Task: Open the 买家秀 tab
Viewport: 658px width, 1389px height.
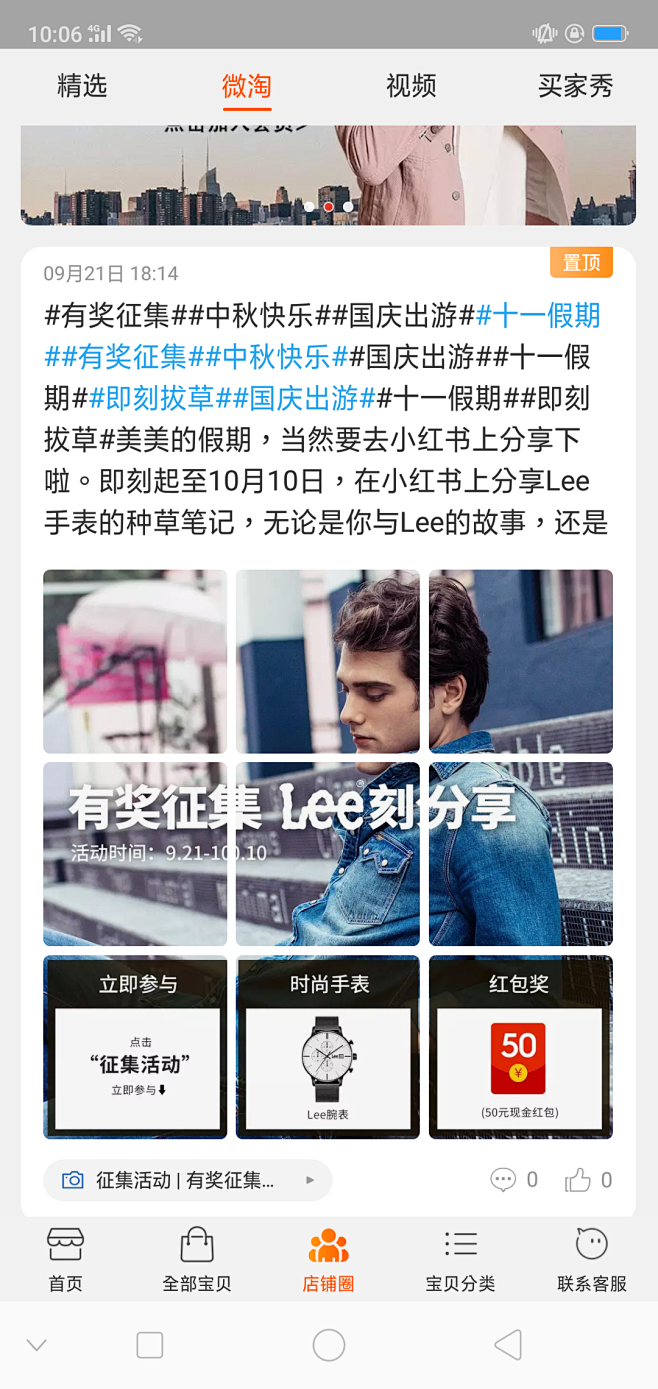Action: coord(575,86)
